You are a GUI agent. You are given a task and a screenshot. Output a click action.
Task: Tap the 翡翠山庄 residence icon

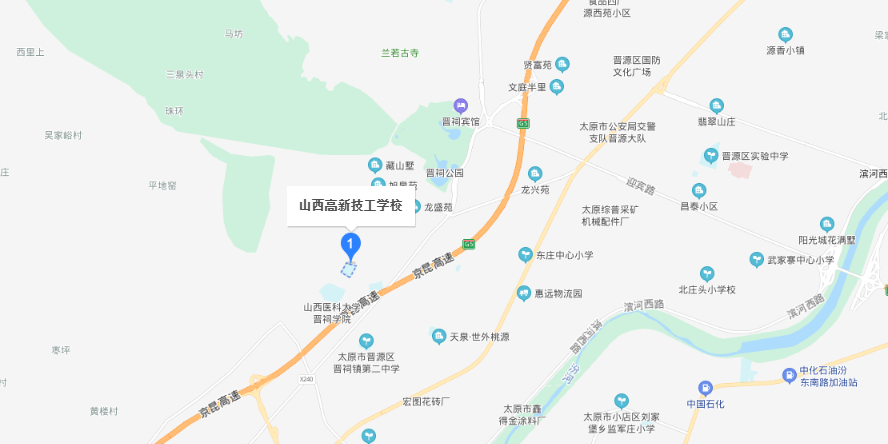tap(716, 106)
